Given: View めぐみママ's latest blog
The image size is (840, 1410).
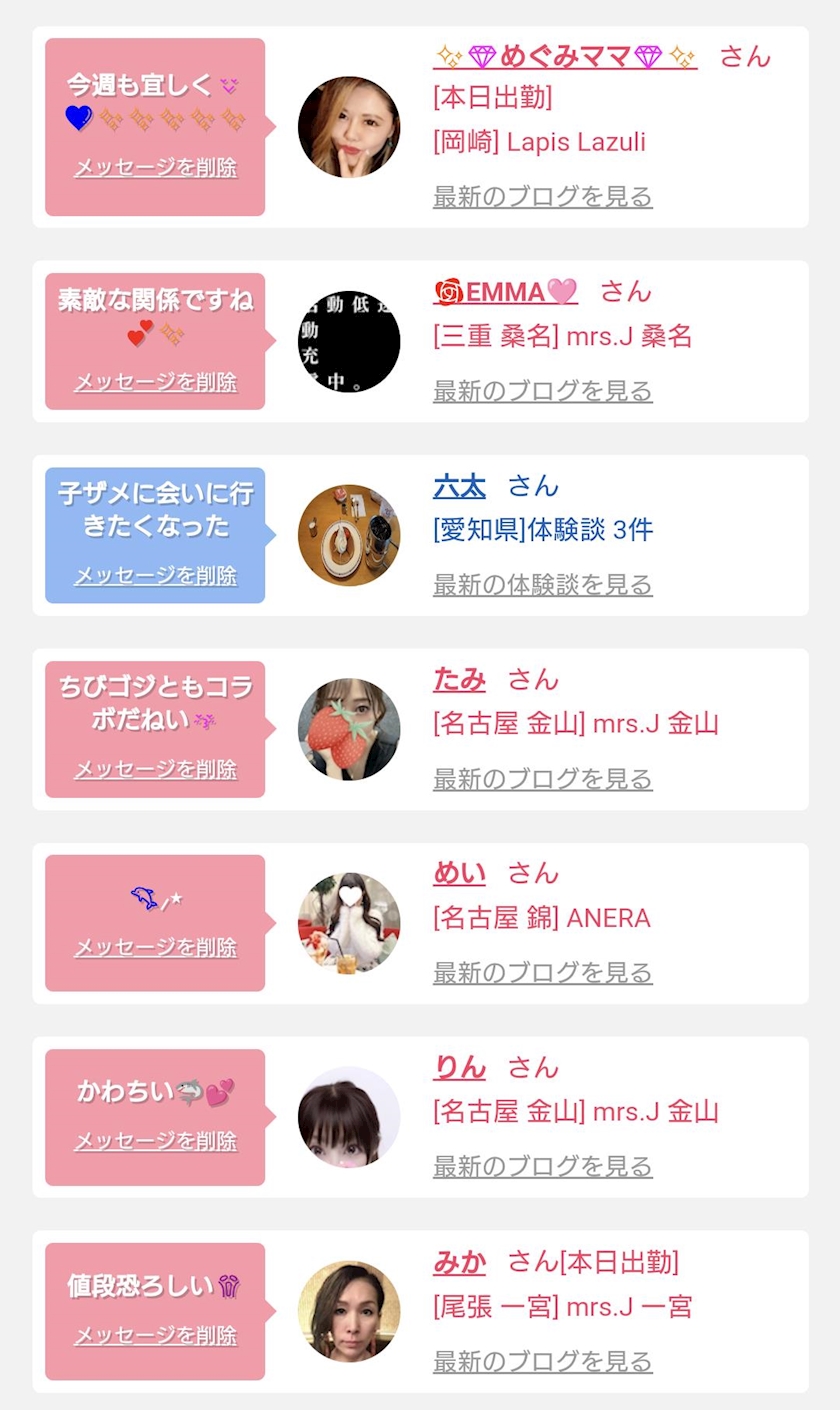Looking at the screenshot, I should (543, 196).
